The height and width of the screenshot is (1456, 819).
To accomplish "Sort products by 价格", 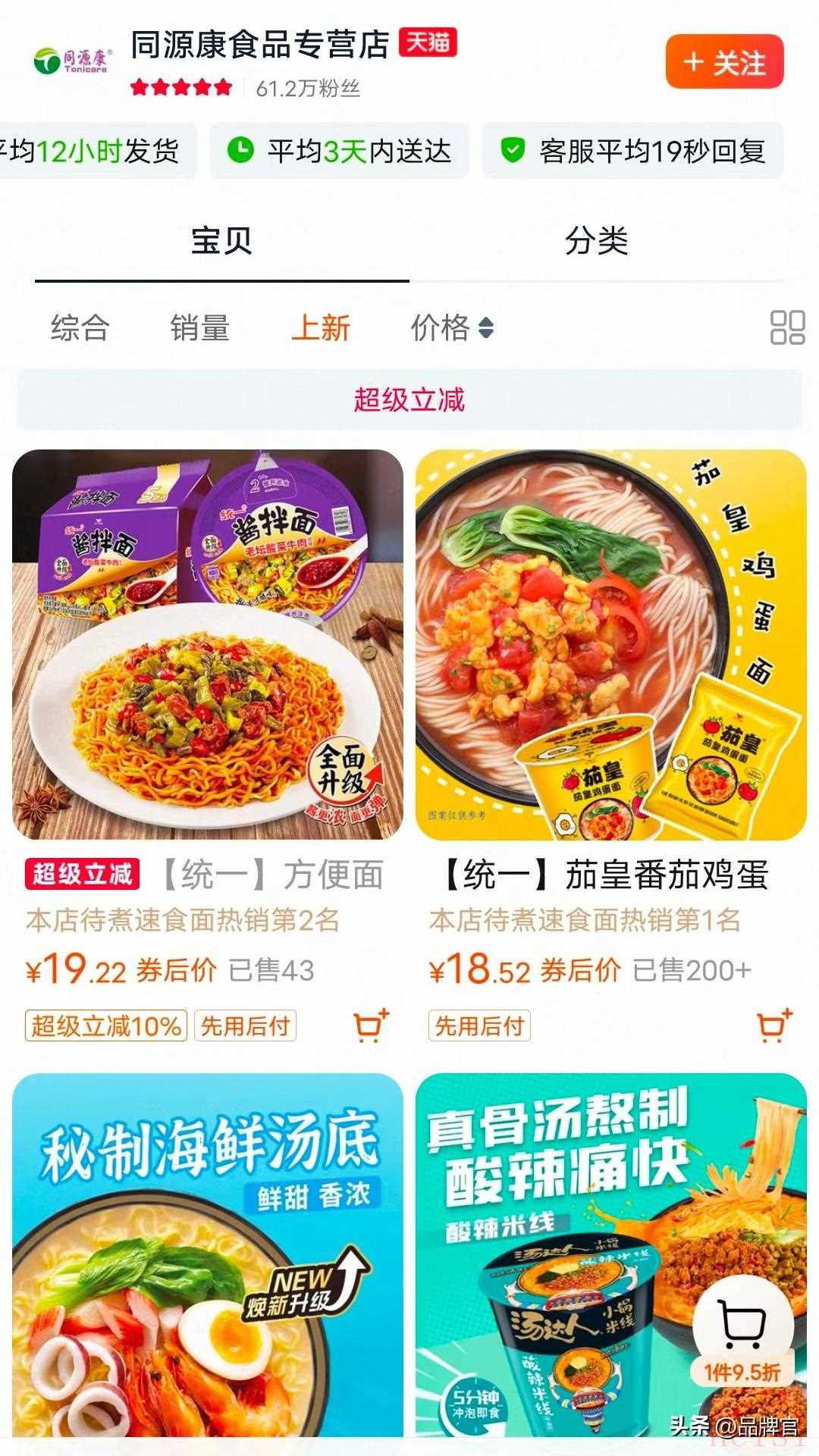I will point(451,328).
